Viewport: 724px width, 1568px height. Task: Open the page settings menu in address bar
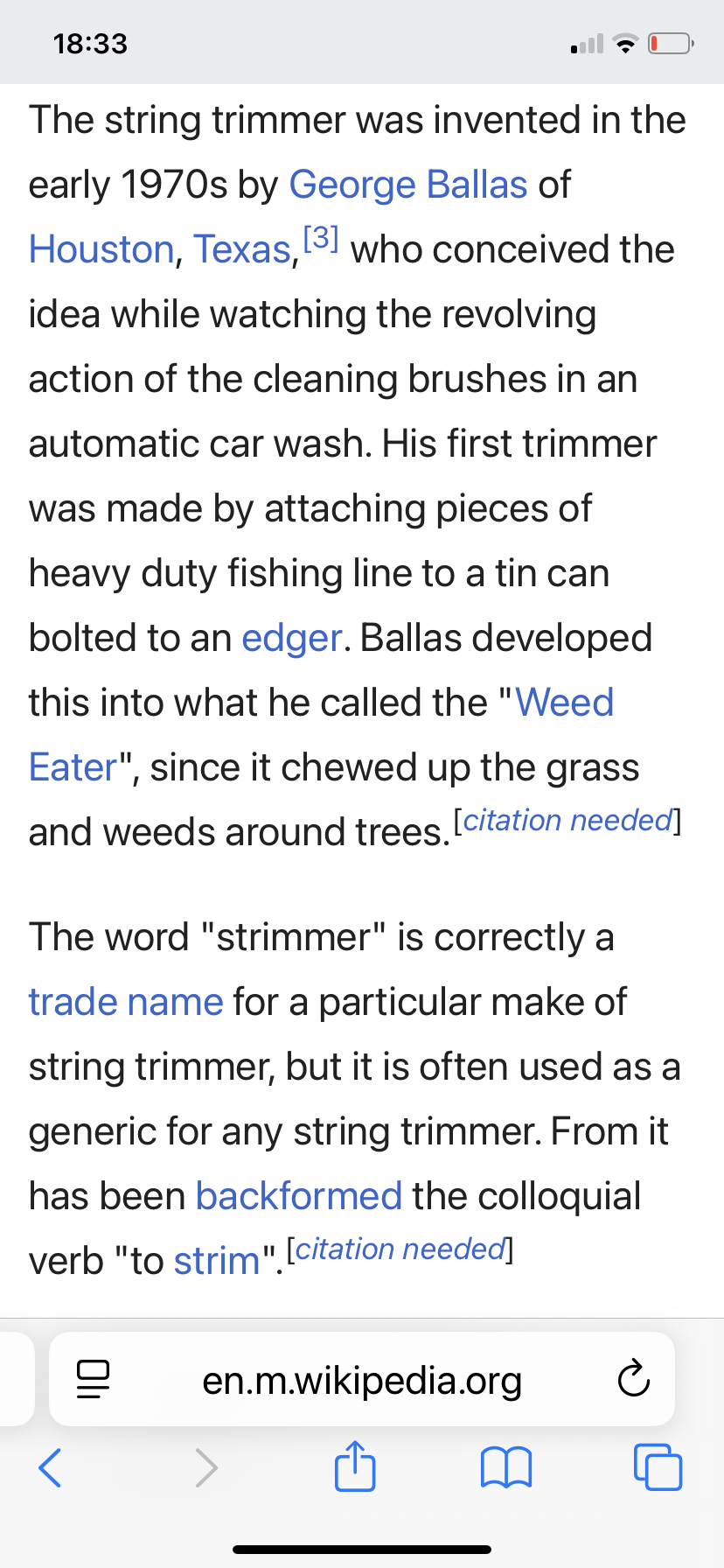pyautogui.click(x=93, y=1380)
